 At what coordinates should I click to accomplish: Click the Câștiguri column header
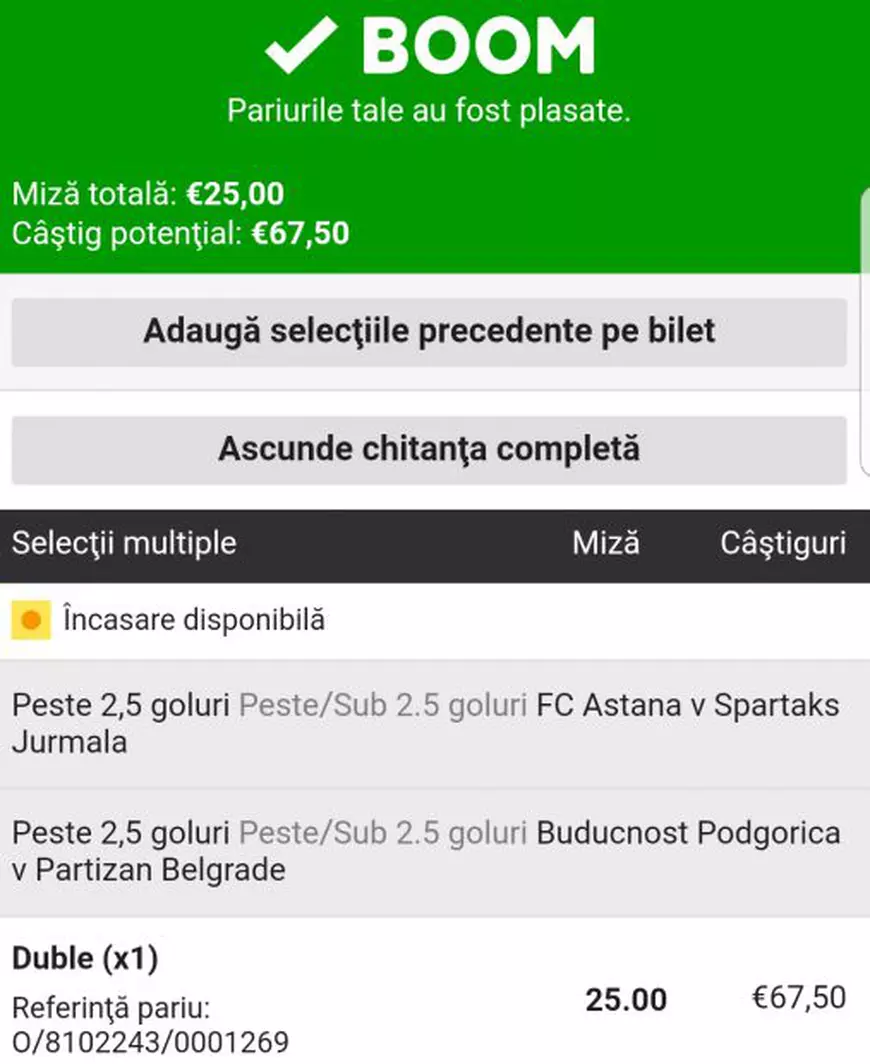coord(783,543)
